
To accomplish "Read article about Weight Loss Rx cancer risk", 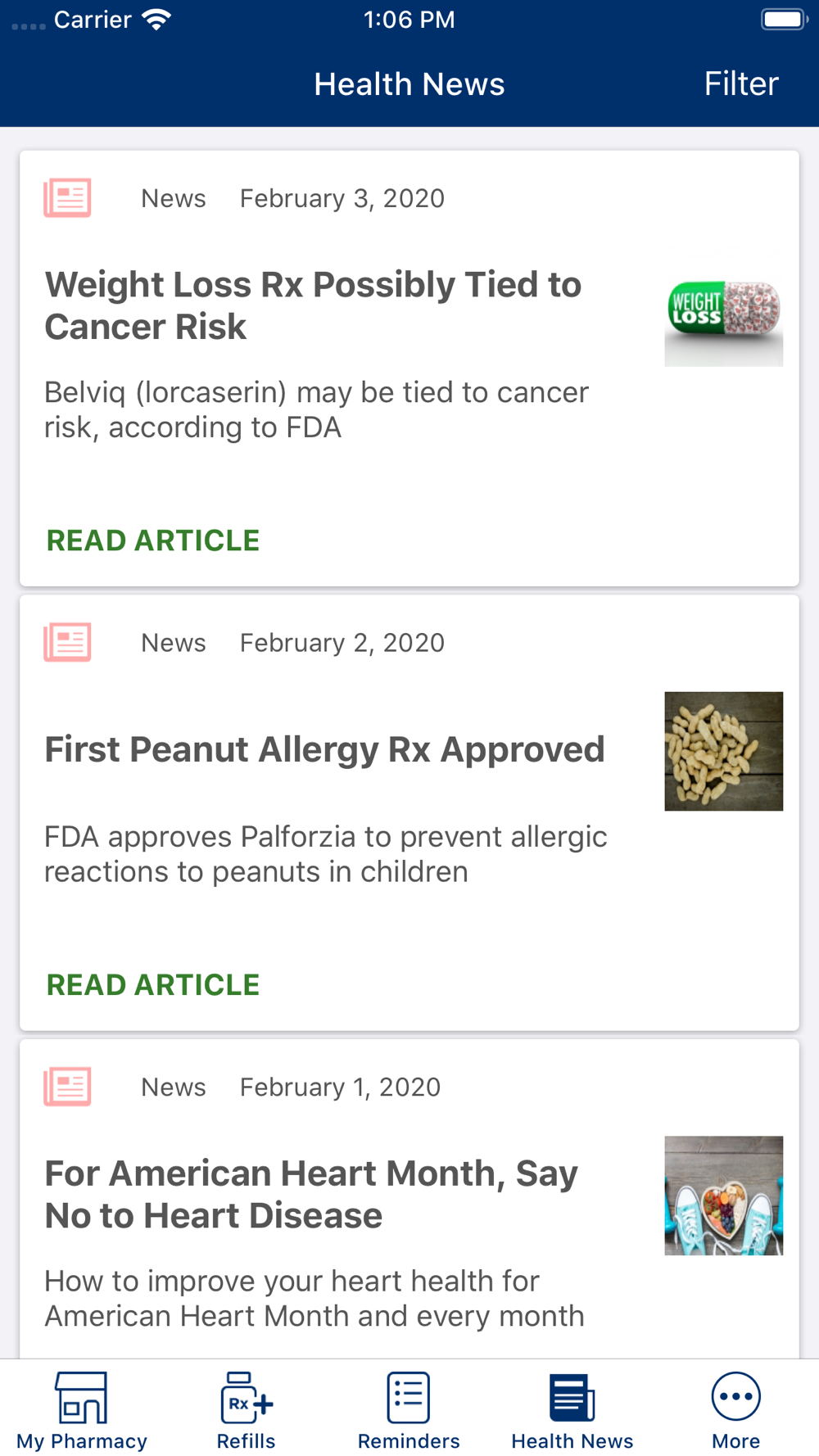I will pyautogui.click(x=153, y=540).
